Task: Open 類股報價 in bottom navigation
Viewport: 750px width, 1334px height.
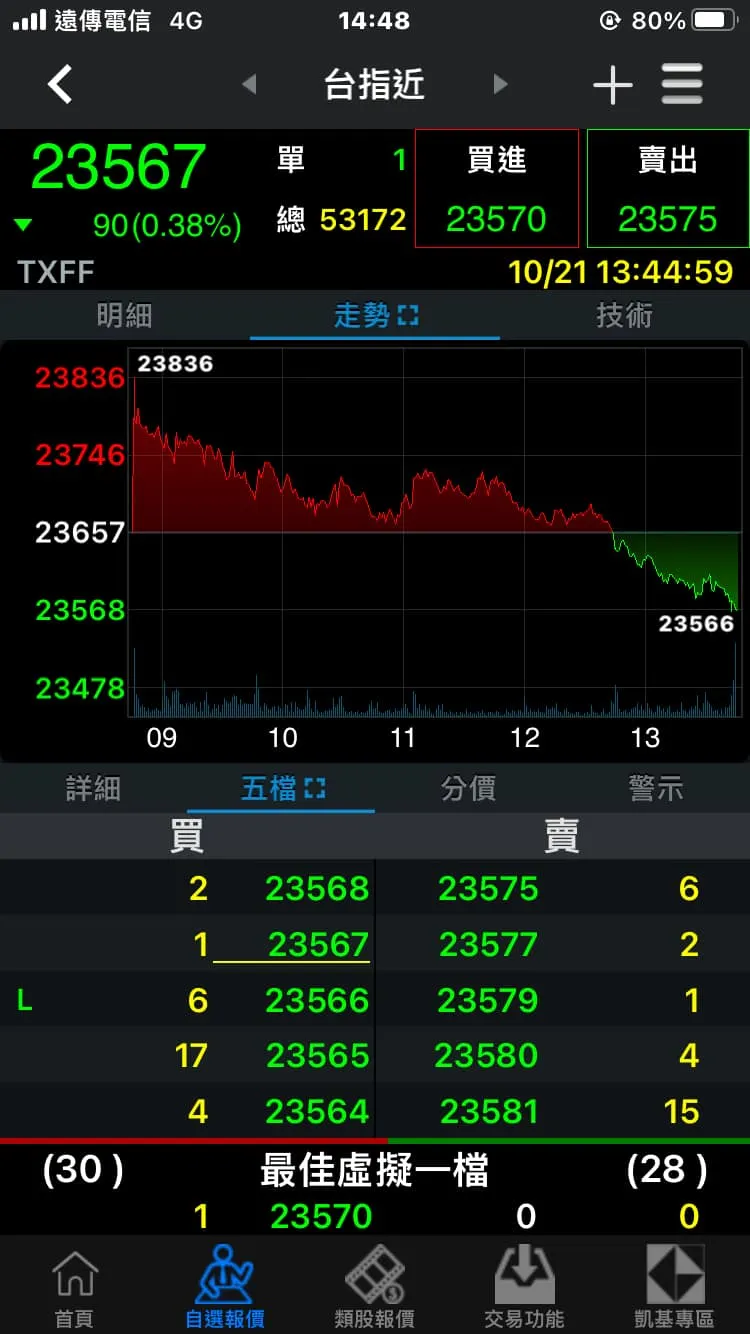Action: [x=375, y=1286]
